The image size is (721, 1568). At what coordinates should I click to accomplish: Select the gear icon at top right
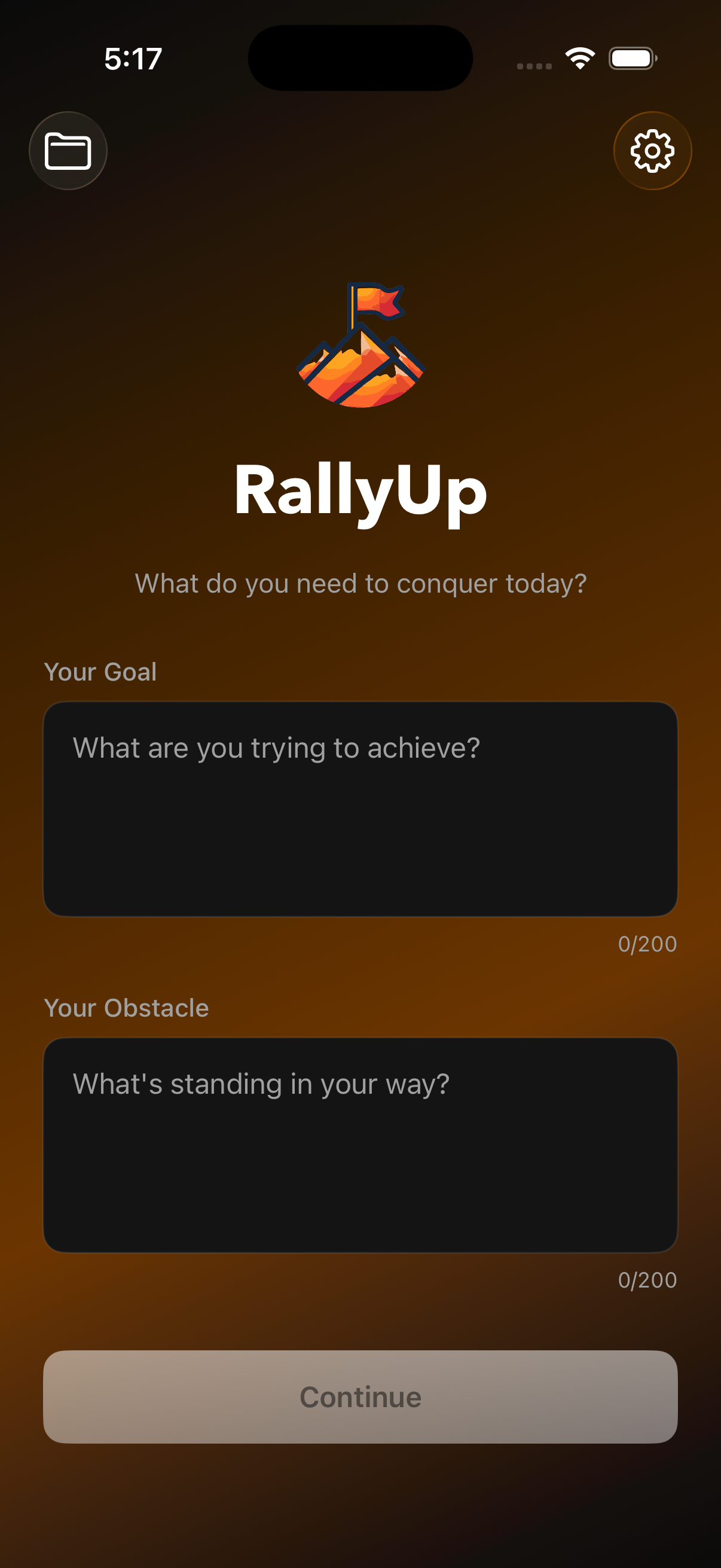tap(652, 150)
